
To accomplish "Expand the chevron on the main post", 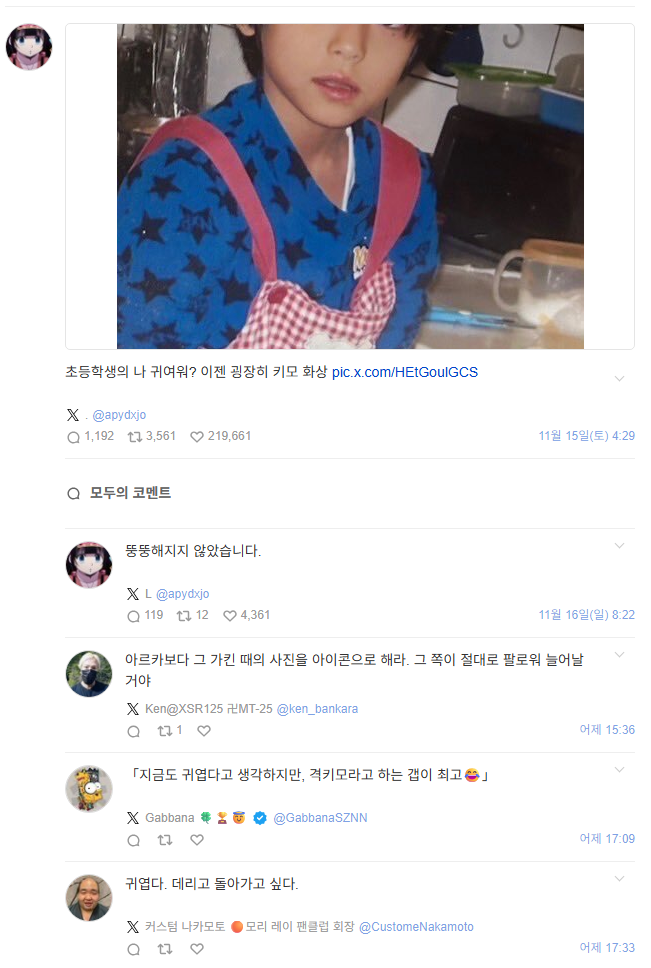I will [619, 379].
